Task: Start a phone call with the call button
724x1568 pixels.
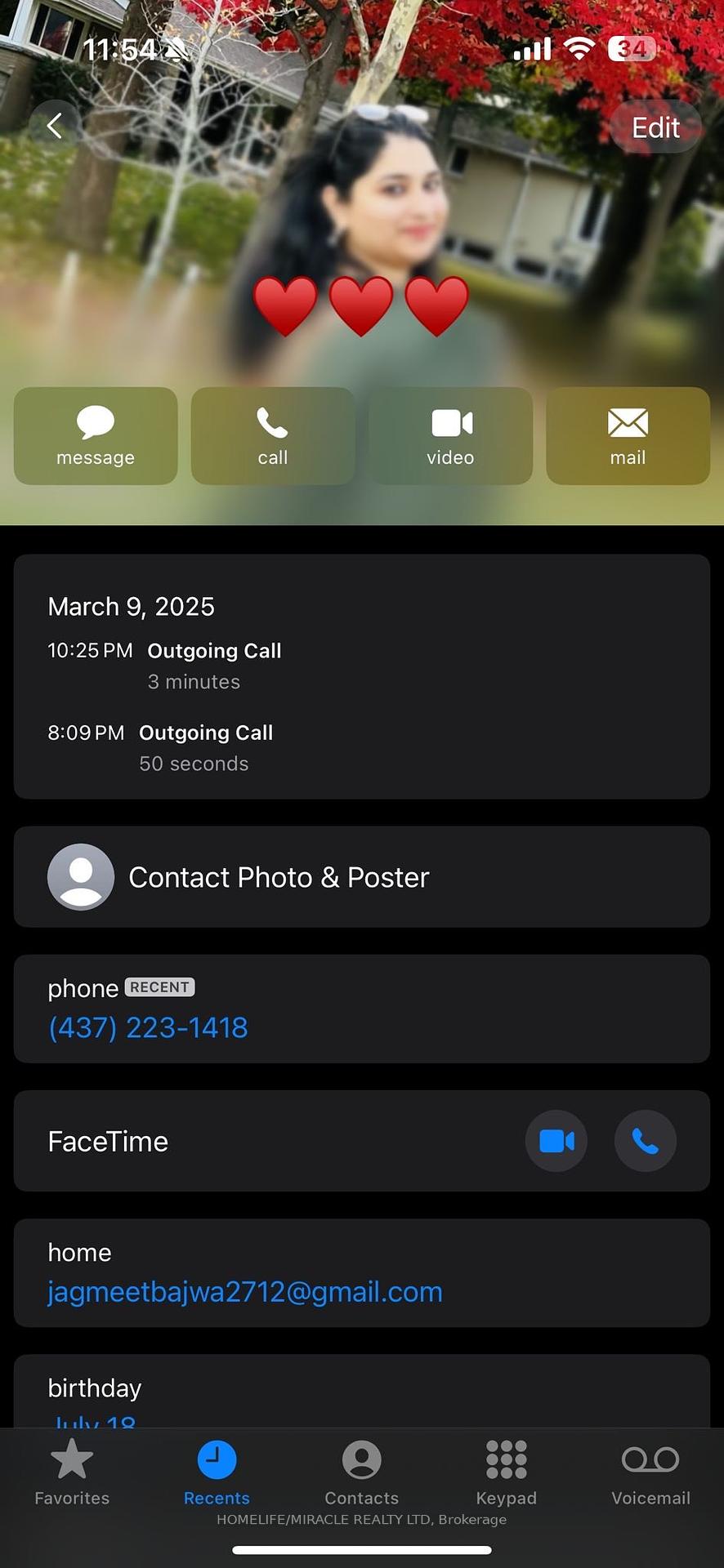Action: pyautogui.click(x=273, y=436)
